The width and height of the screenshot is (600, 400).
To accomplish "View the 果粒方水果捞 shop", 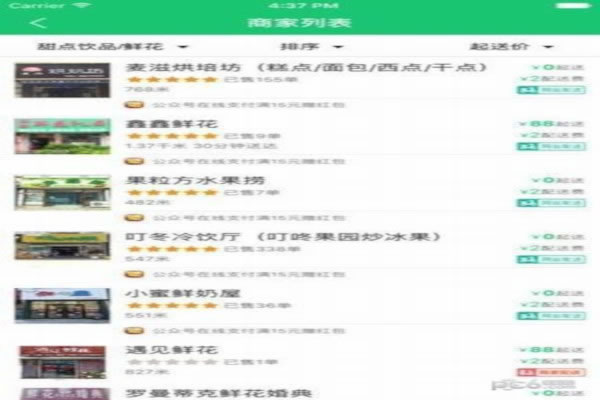I will tap(300, 194).
